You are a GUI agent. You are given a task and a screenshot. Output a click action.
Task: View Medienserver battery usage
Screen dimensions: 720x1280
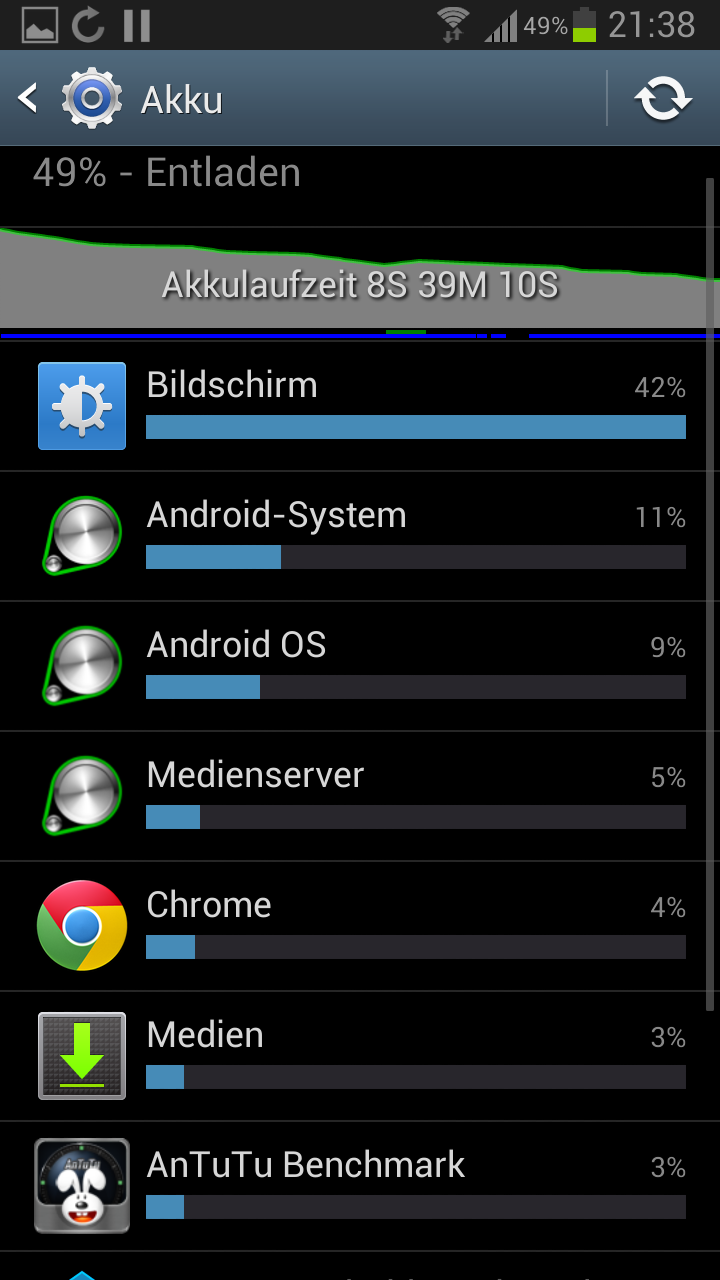(360, 796)
